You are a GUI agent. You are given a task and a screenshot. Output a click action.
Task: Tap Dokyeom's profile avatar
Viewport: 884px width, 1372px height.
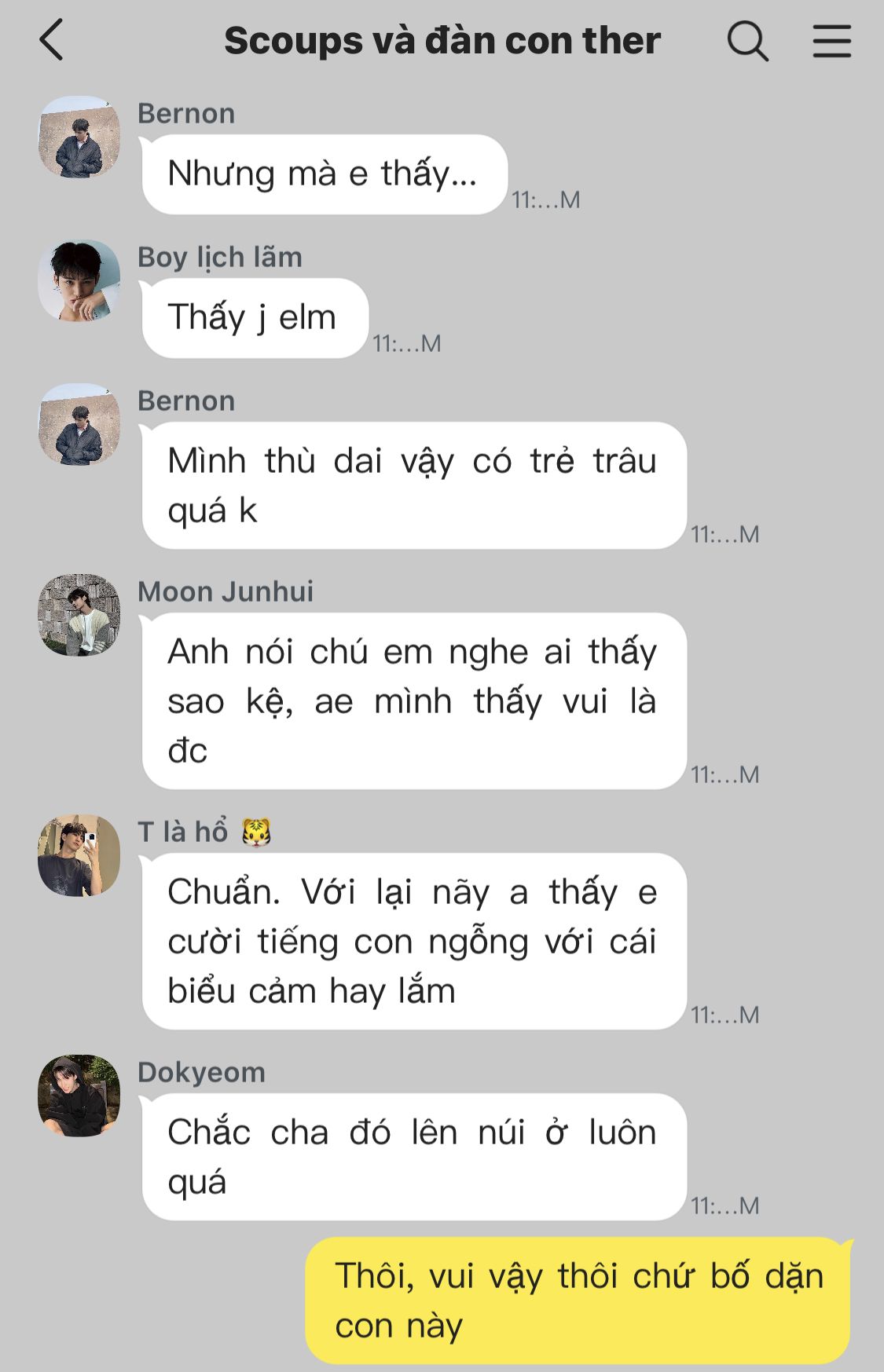point(79,1095)
